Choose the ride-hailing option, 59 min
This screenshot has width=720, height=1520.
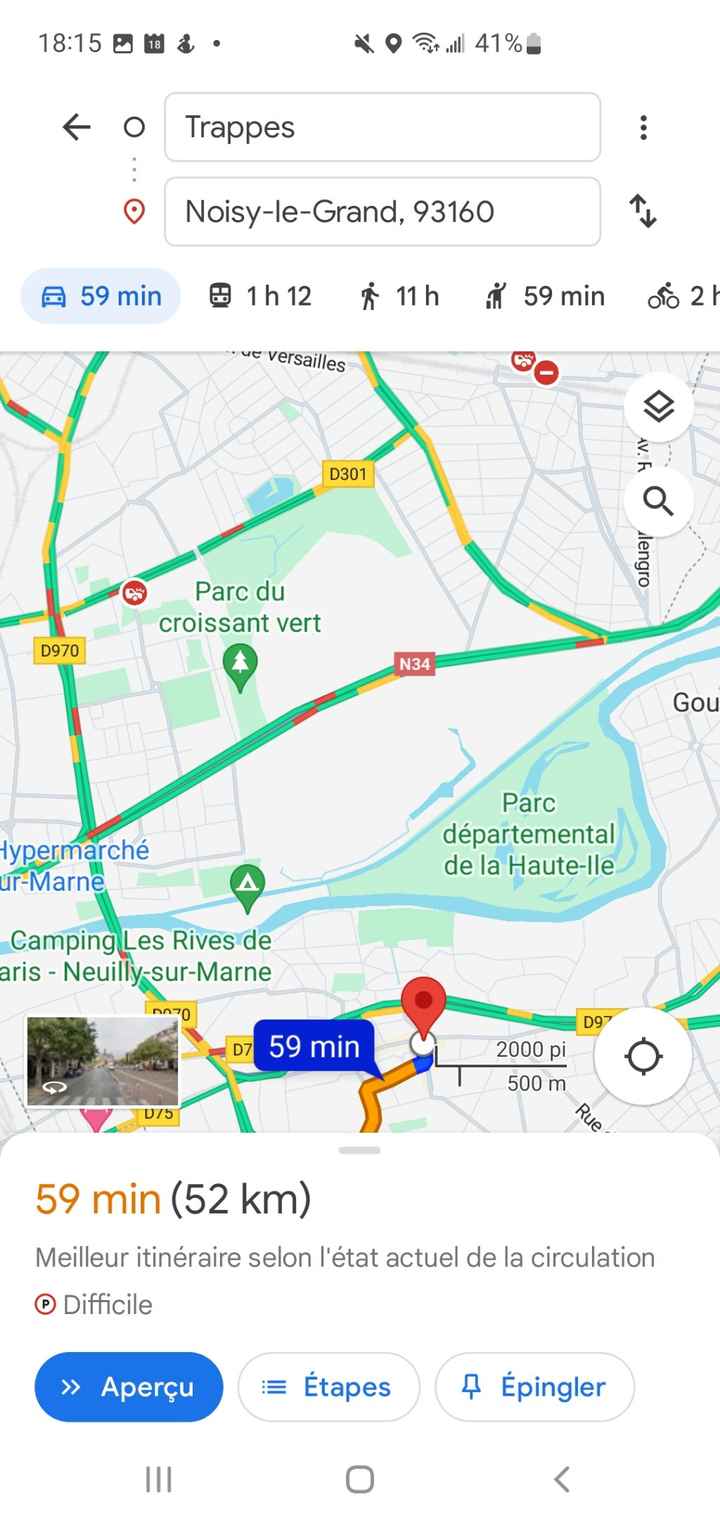tap(544, 296)
